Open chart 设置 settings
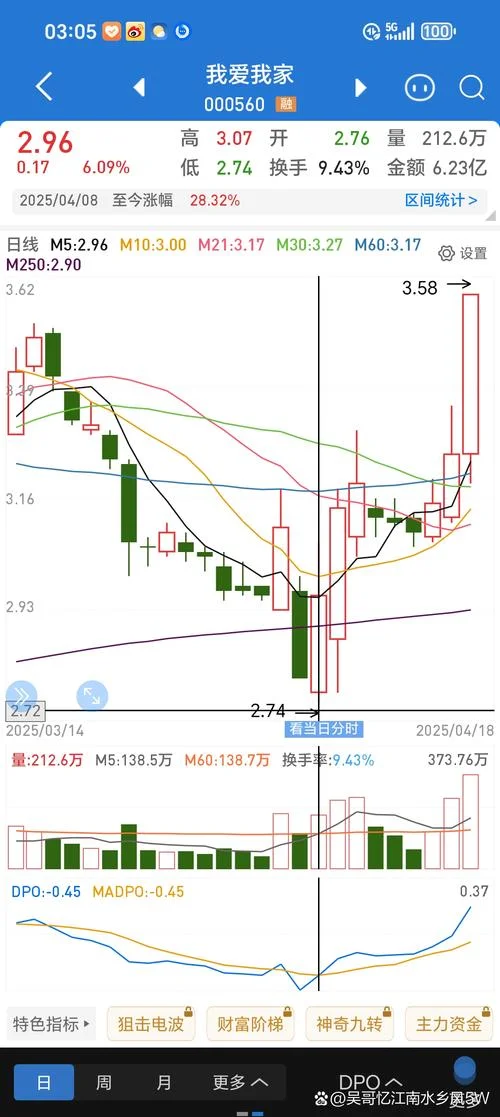Image resolution: width=500 pixels, height=1117 pixels. click(463, 253)
